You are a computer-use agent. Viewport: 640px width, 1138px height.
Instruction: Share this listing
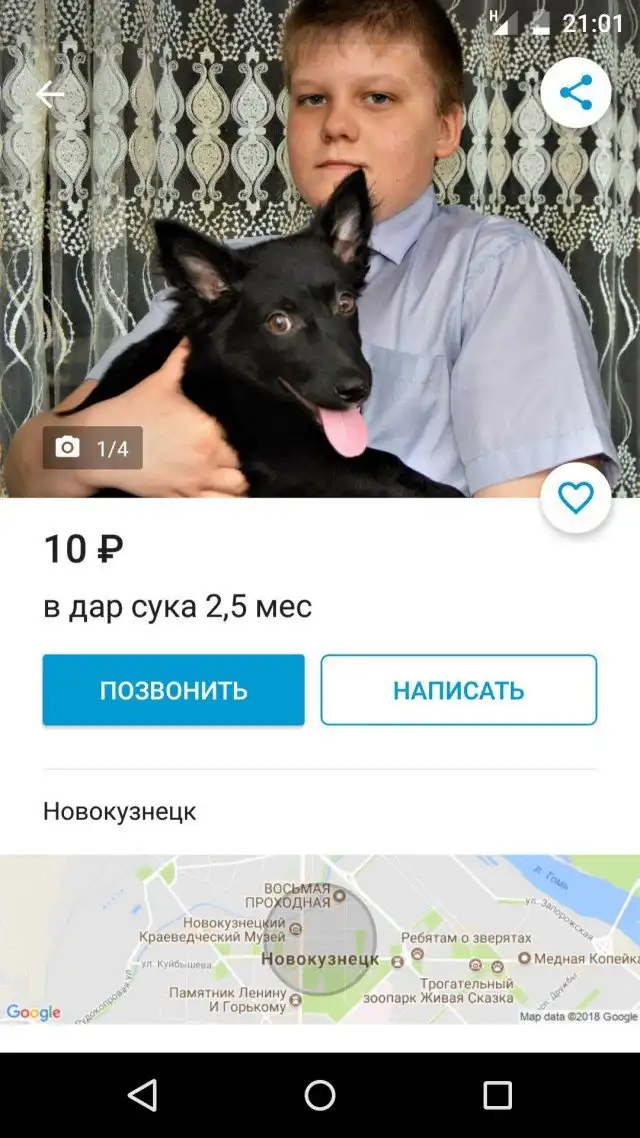pos(575,93)
